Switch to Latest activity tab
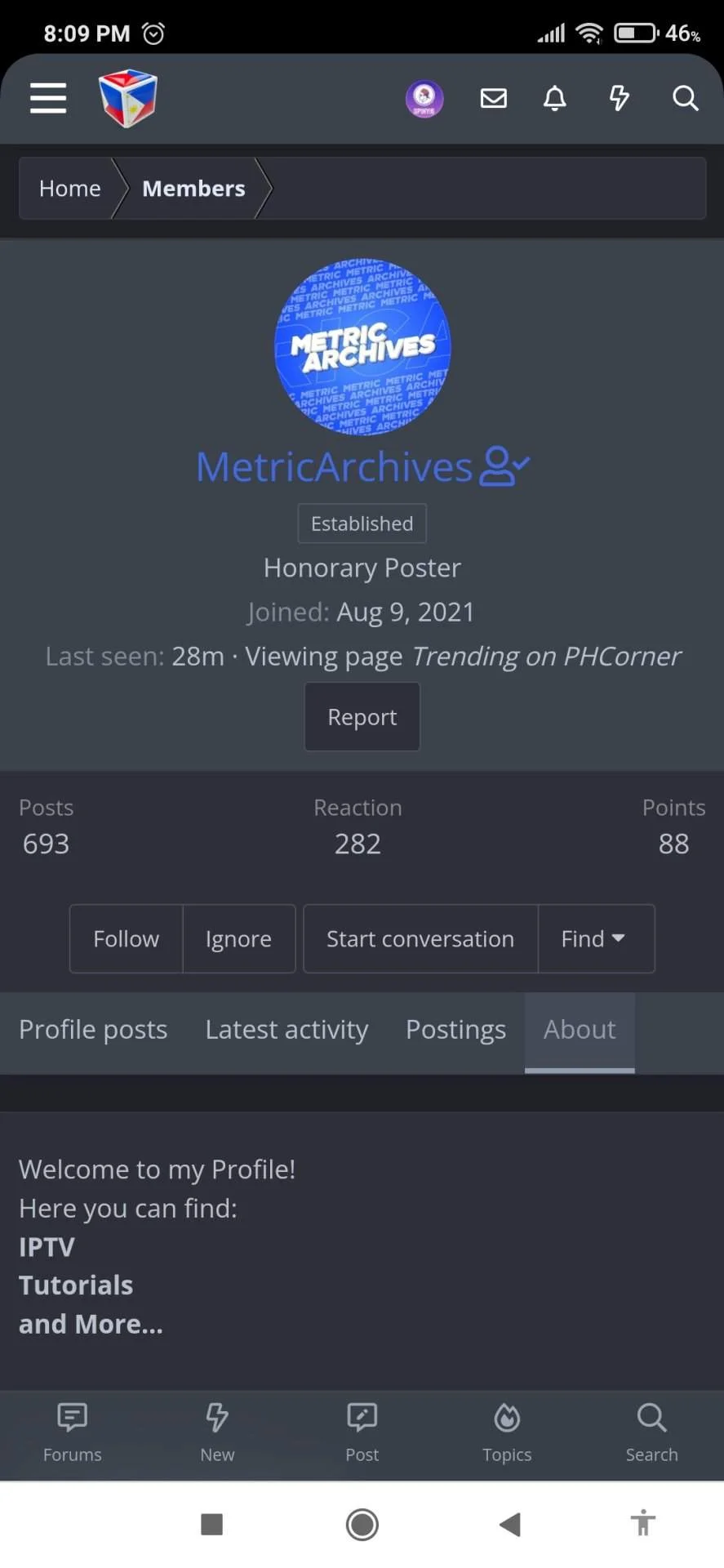This screenshot has width=724, height=1568. [x=286, y=1030]
